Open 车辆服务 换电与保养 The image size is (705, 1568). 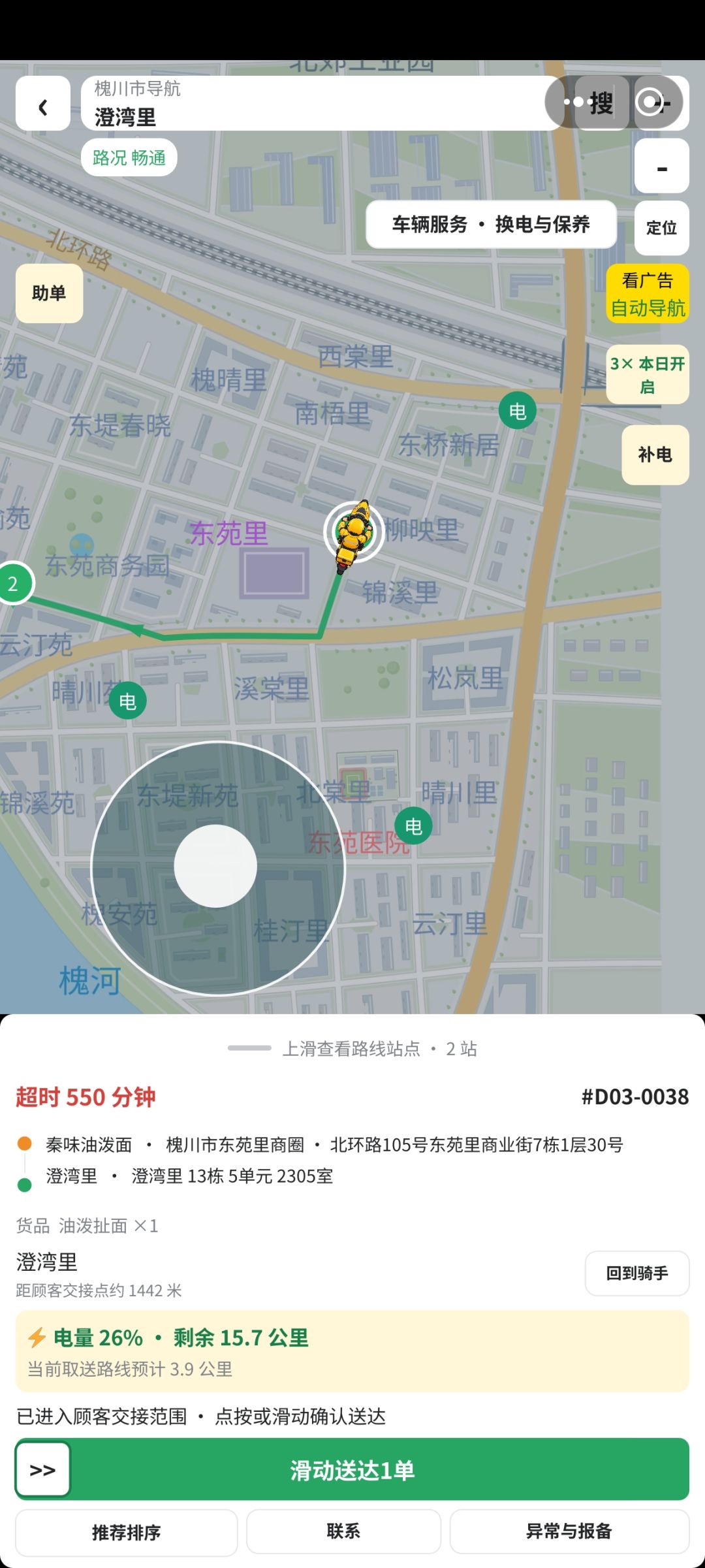pyautogui.click(x=491, y=225)
